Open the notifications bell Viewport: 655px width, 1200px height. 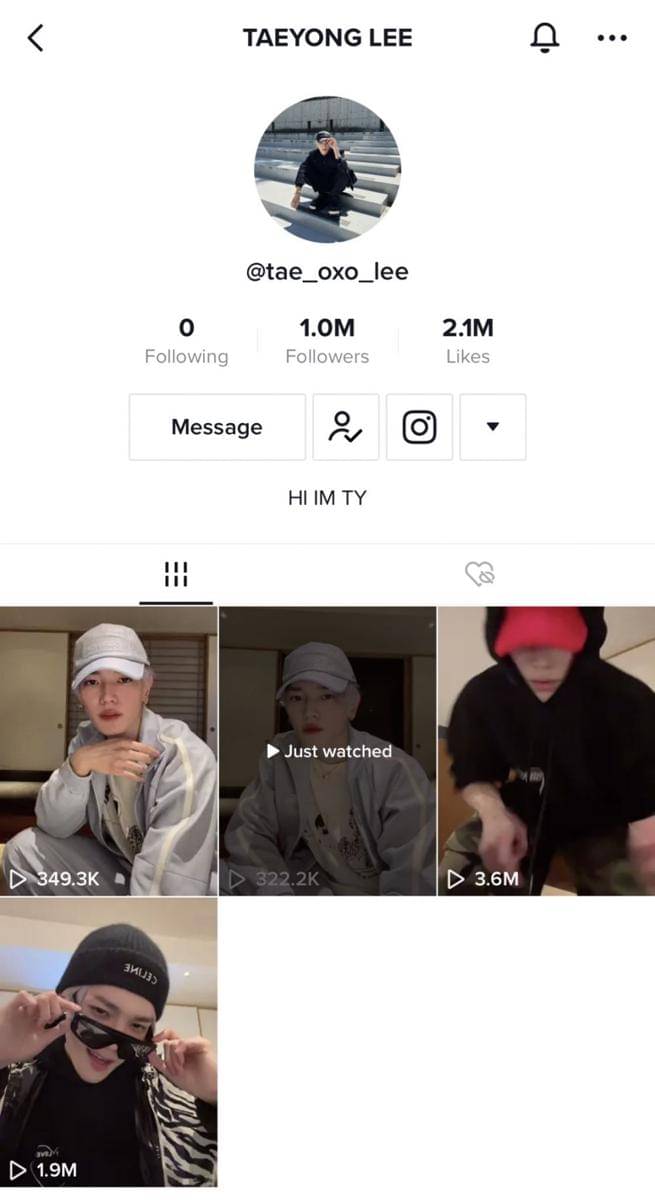[544, 38]
